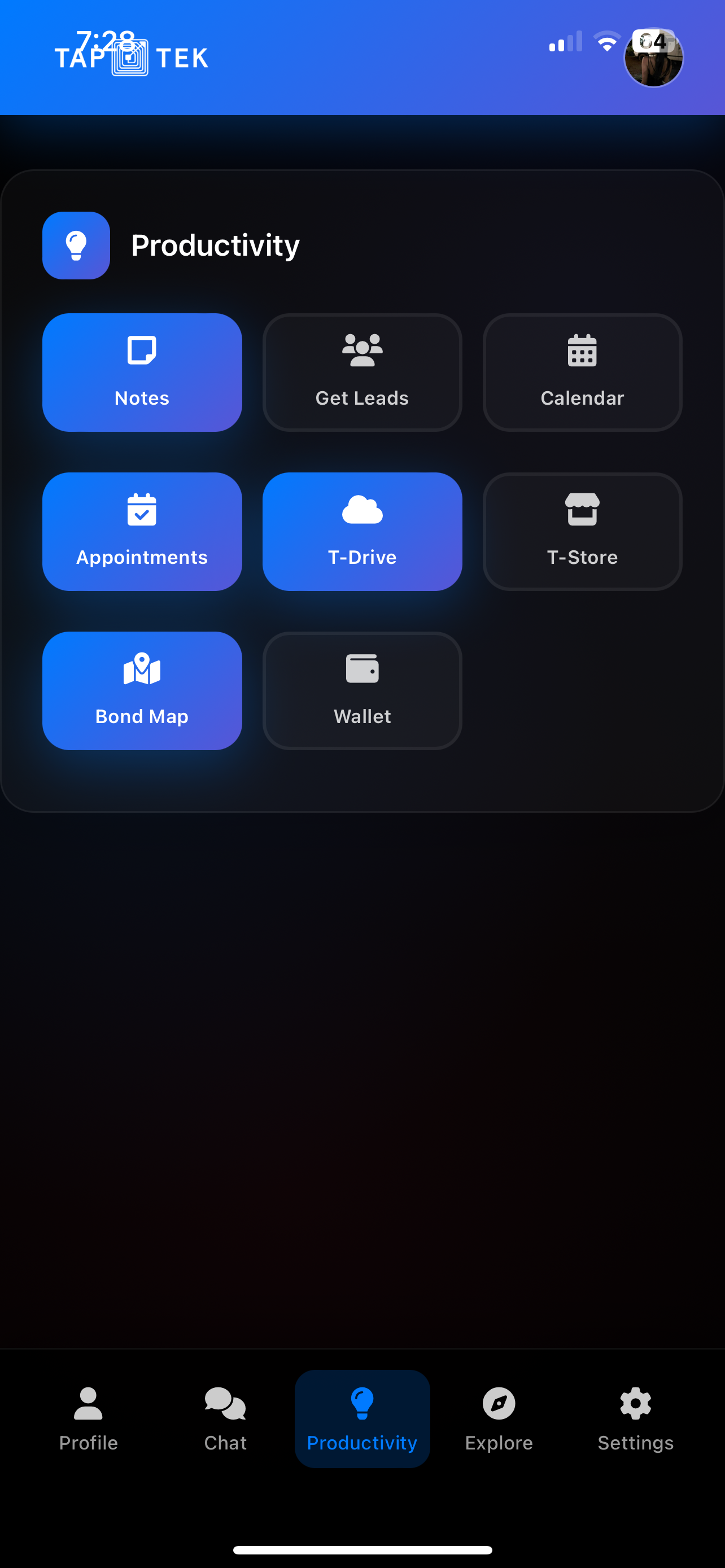Open T-Drive cloud storage
Screen dimensions: 725x1568
coord(362,531)
